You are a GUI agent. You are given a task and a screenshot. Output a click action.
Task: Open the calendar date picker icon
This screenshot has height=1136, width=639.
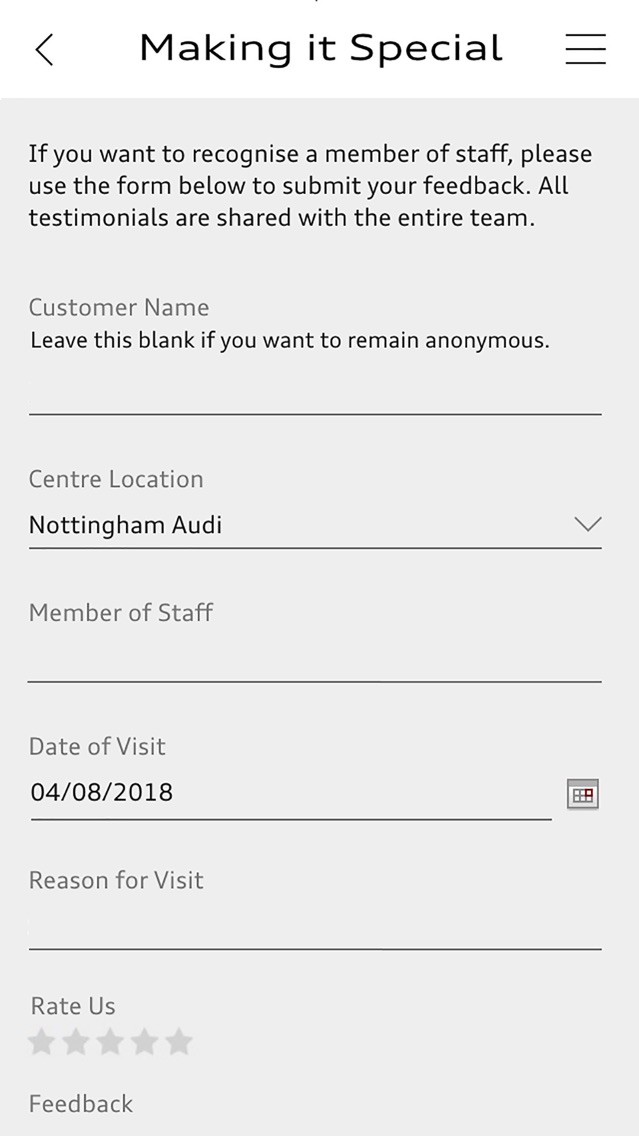(582, 794)
